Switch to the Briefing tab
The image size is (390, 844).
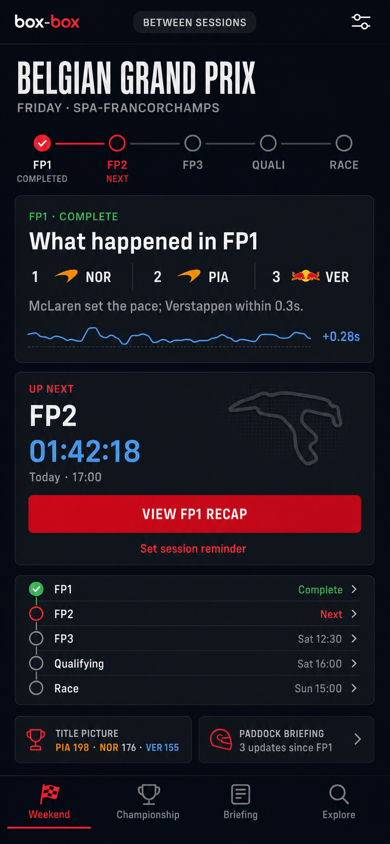pos(240,802)
